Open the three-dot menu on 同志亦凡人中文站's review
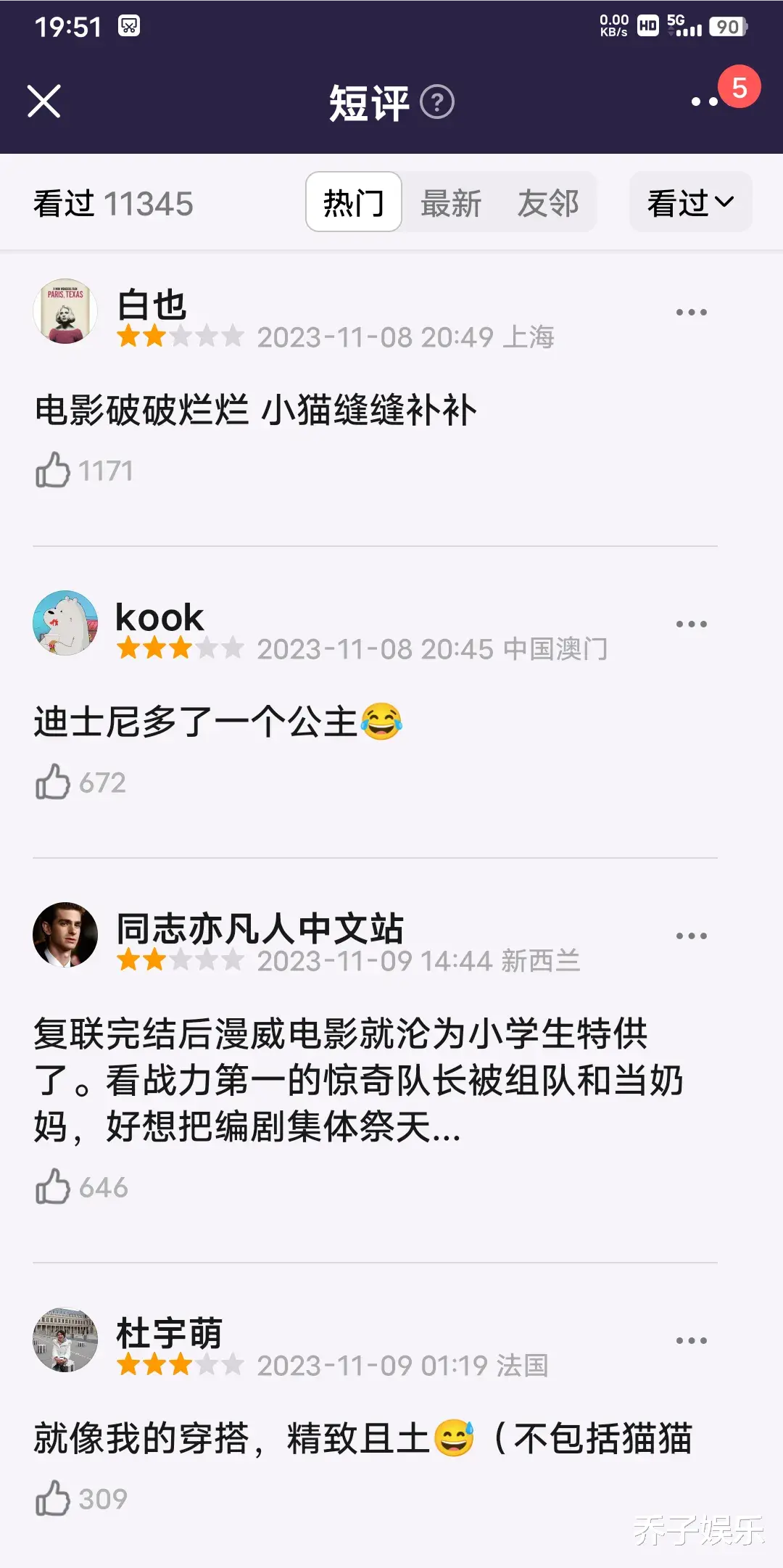The image size is (783, 1568). 690,934
